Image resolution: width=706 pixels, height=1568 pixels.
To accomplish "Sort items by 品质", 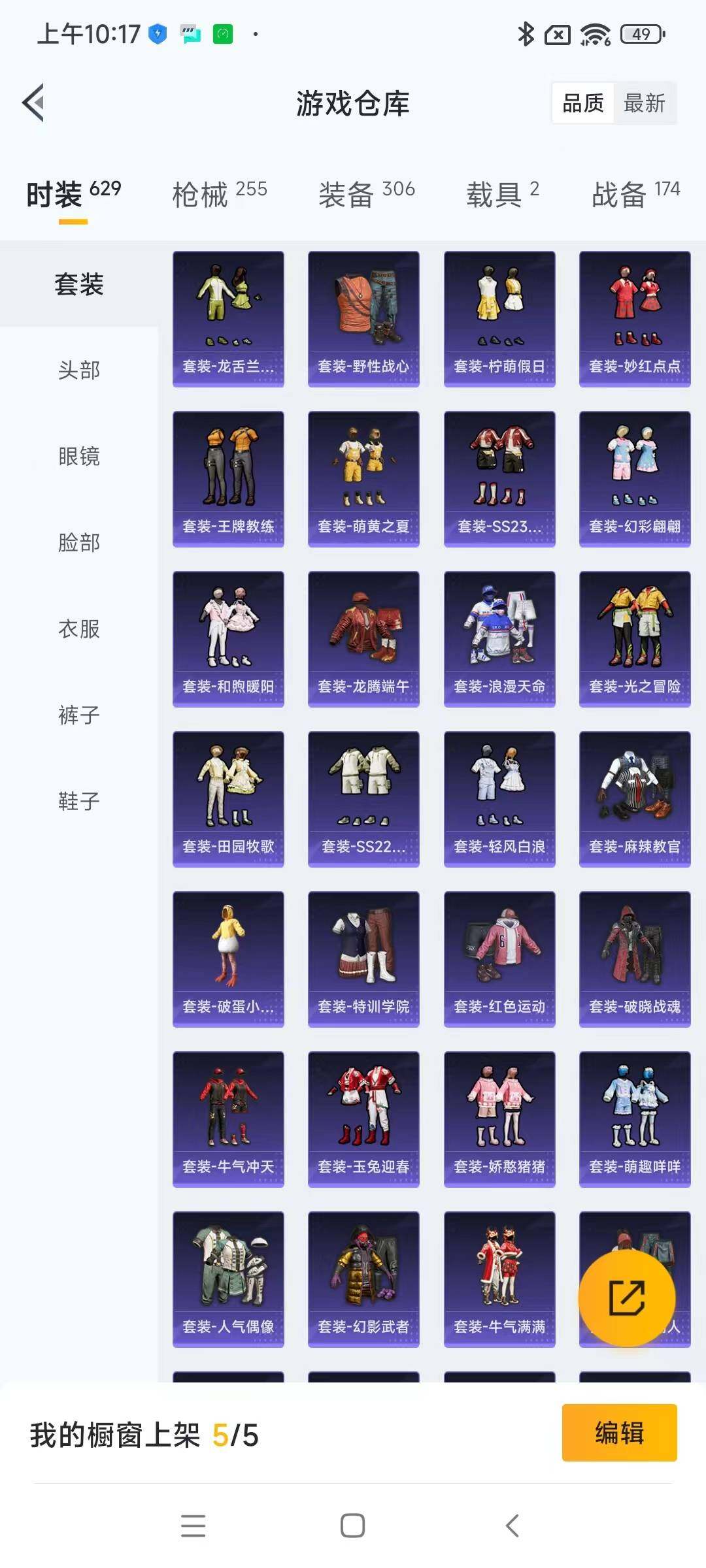I will pos(583,103).
